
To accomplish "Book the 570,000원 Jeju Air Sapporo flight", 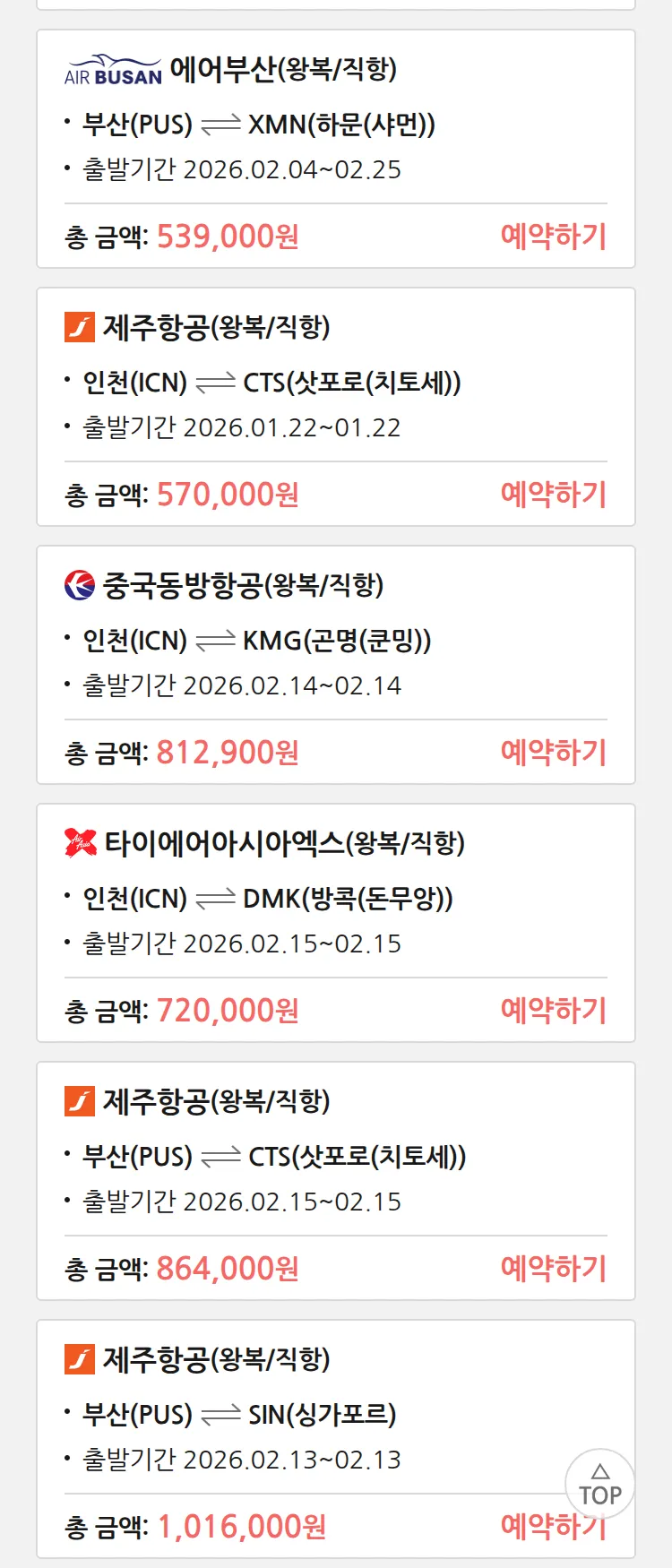I will coord(553,495).
